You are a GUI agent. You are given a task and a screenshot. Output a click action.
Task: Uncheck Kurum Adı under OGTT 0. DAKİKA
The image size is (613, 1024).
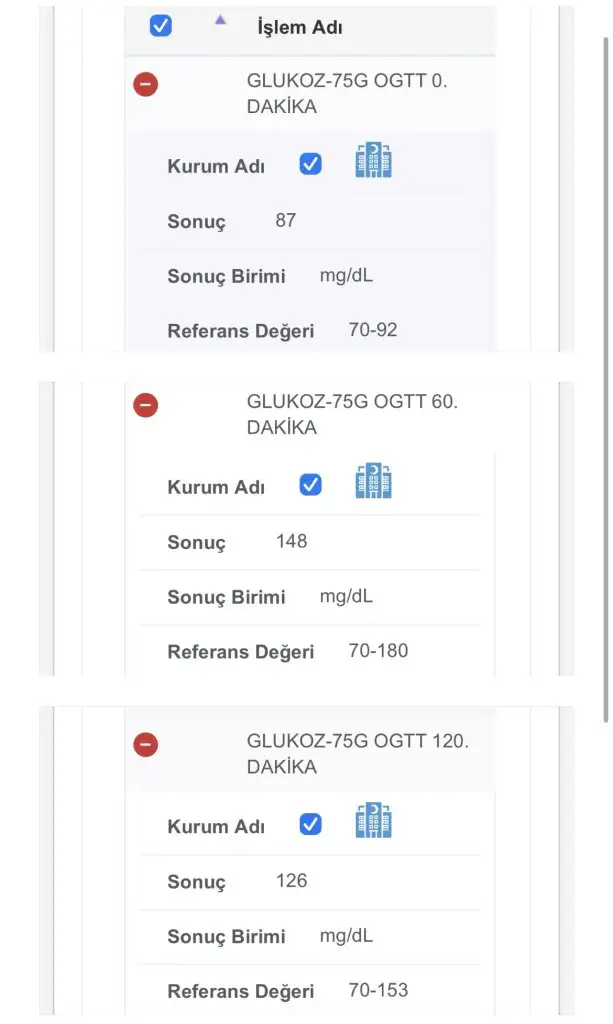pos(311,164)
